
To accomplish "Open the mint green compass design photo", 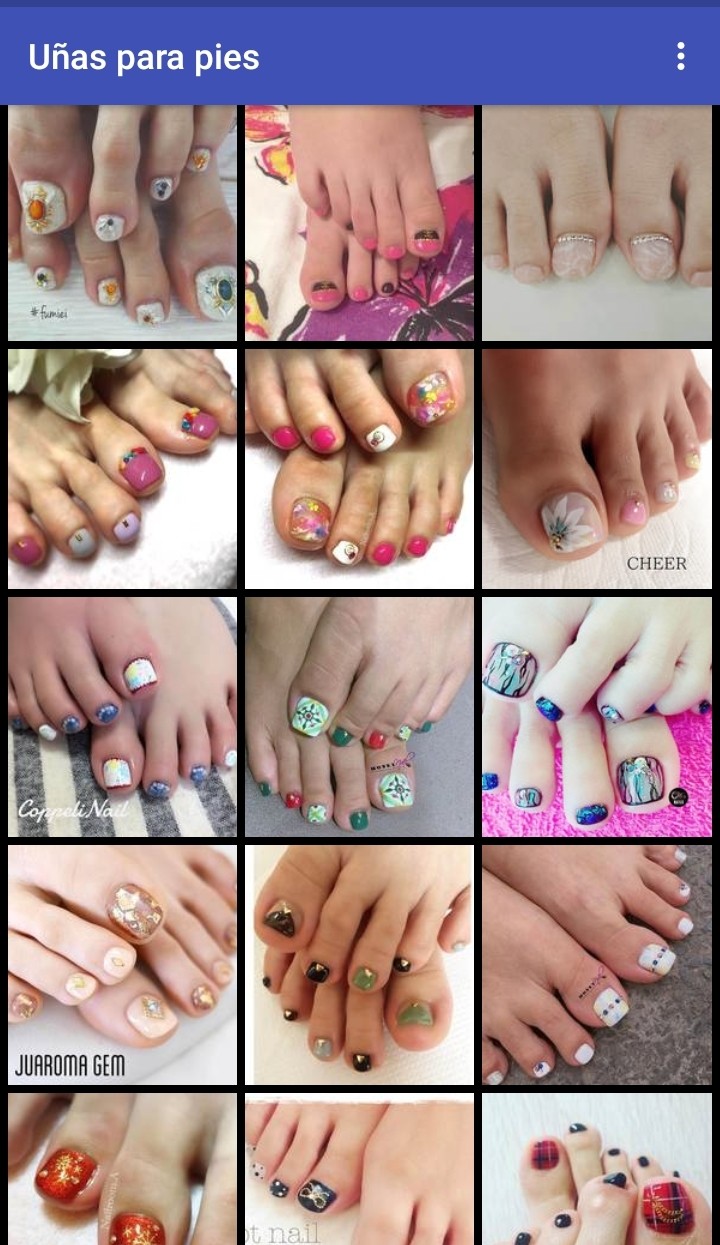I will tap(359, 716).
